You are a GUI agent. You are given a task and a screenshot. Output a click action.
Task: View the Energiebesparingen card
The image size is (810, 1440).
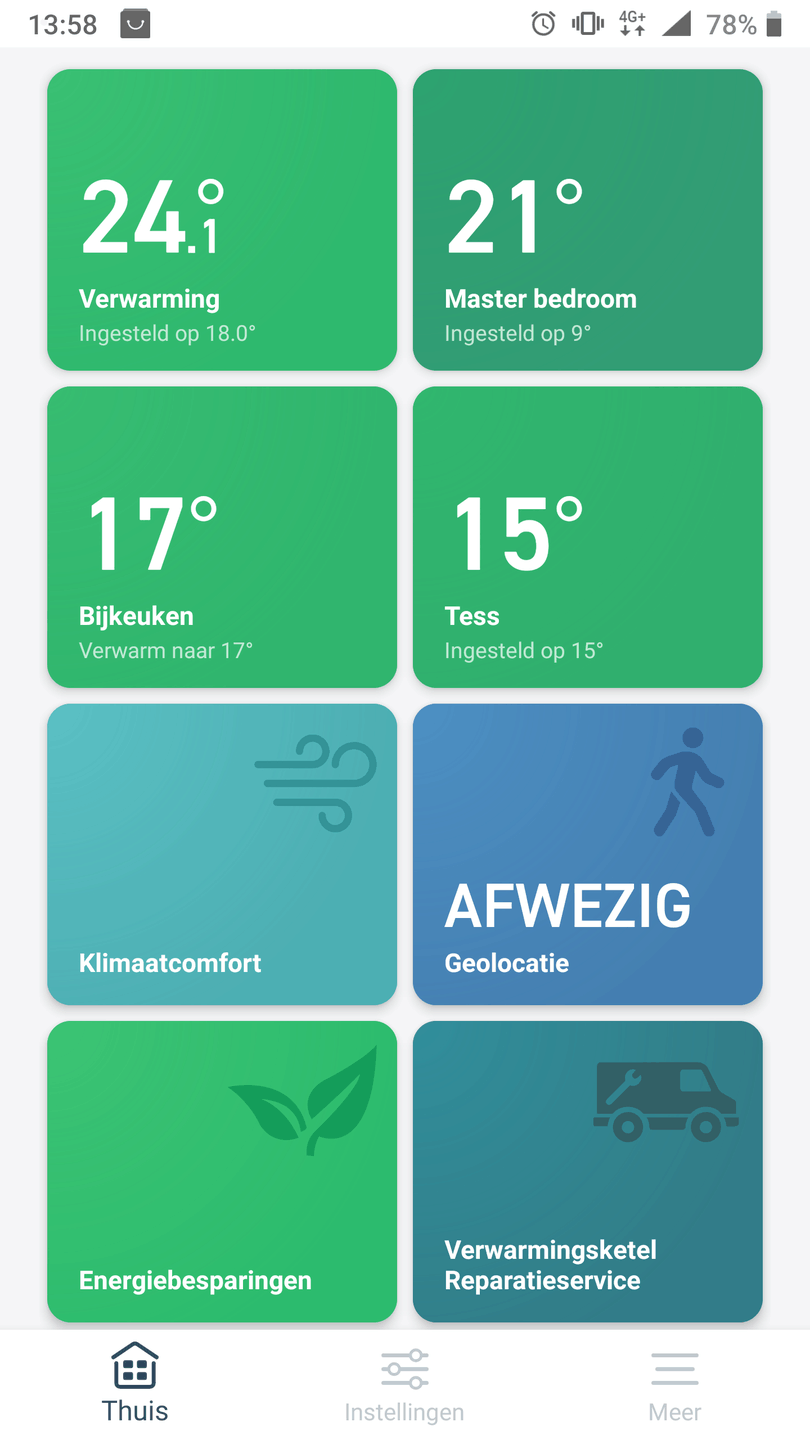pos(222,1171)
